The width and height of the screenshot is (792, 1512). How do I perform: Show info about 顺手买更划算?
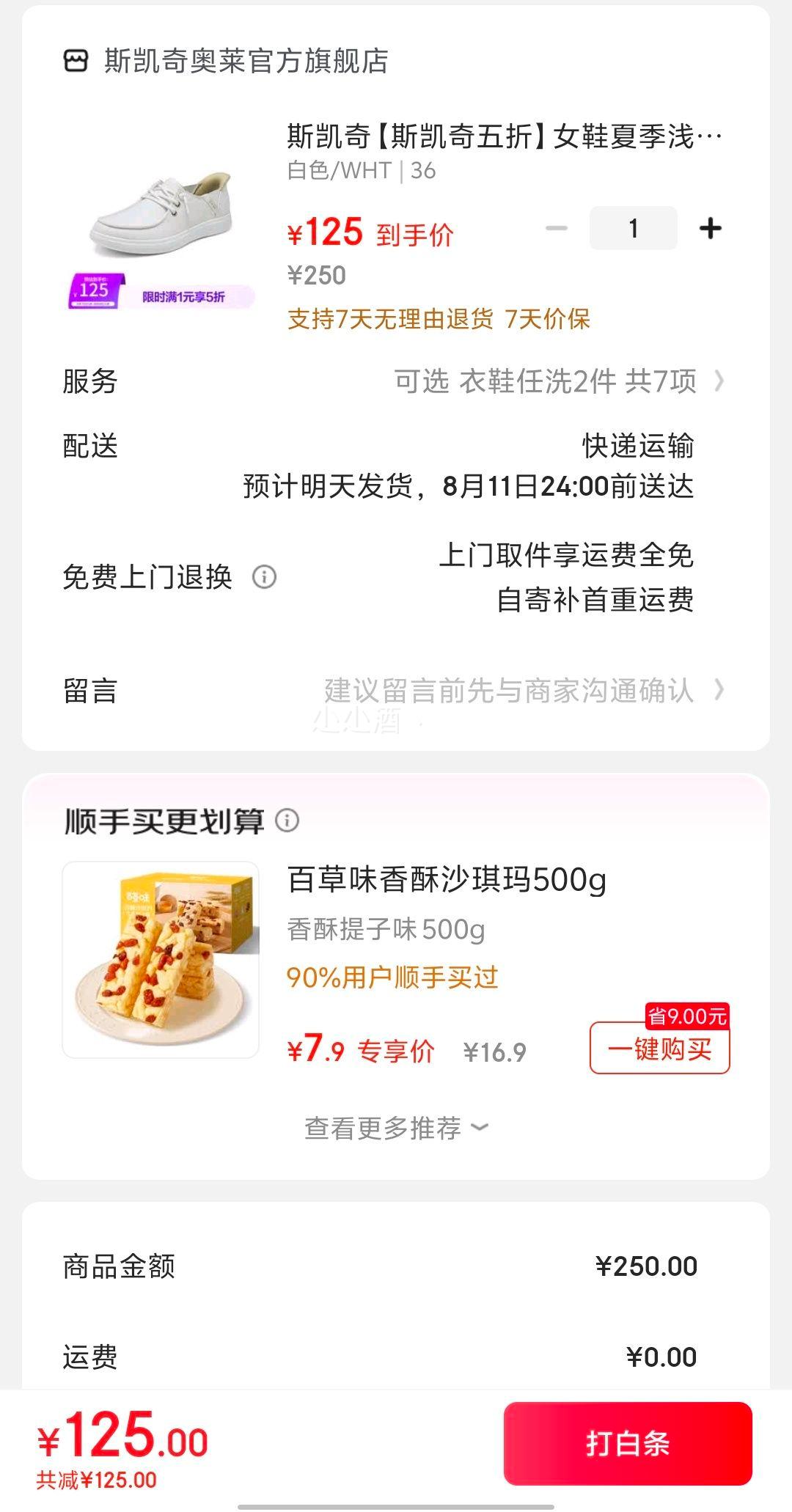[287, 821]
